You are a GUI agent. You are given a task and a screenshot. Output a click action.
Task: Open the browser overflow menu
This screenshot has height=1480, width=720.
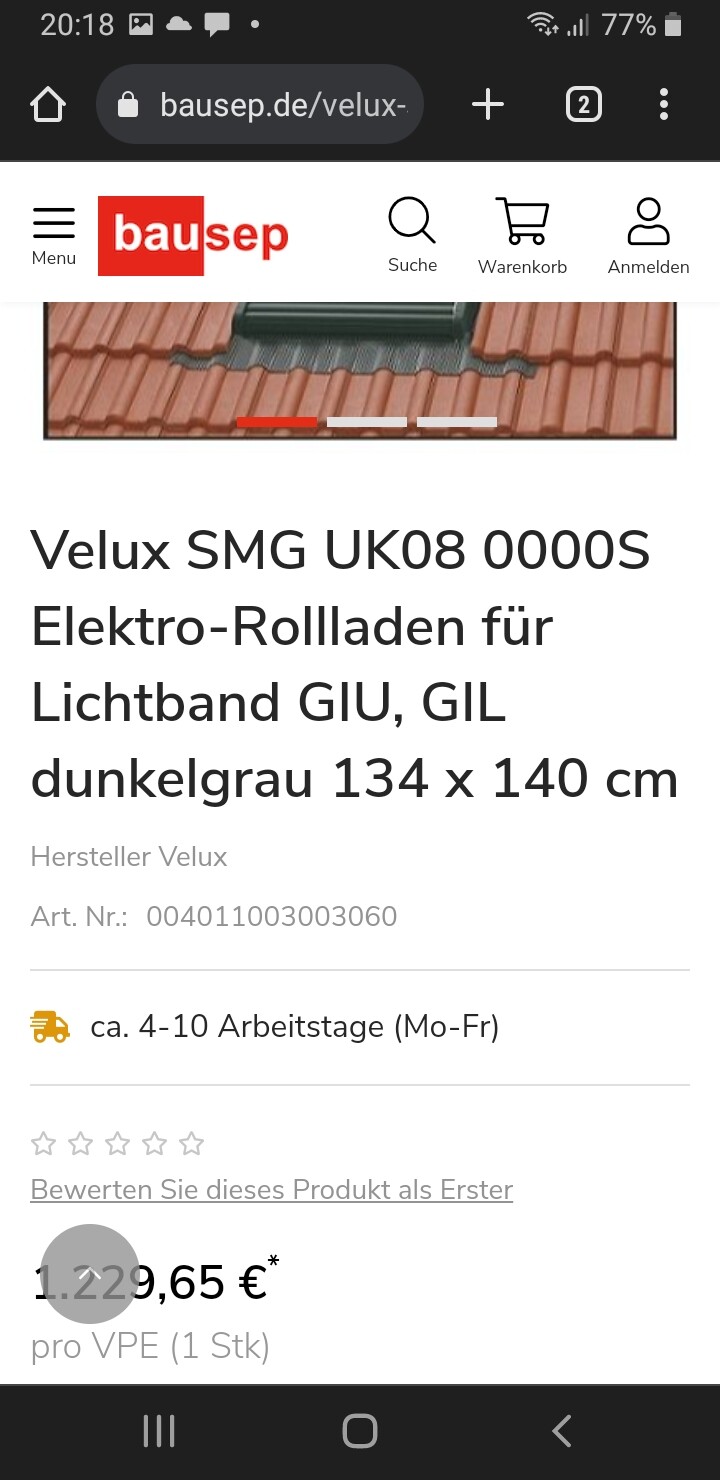pos(664,105)
